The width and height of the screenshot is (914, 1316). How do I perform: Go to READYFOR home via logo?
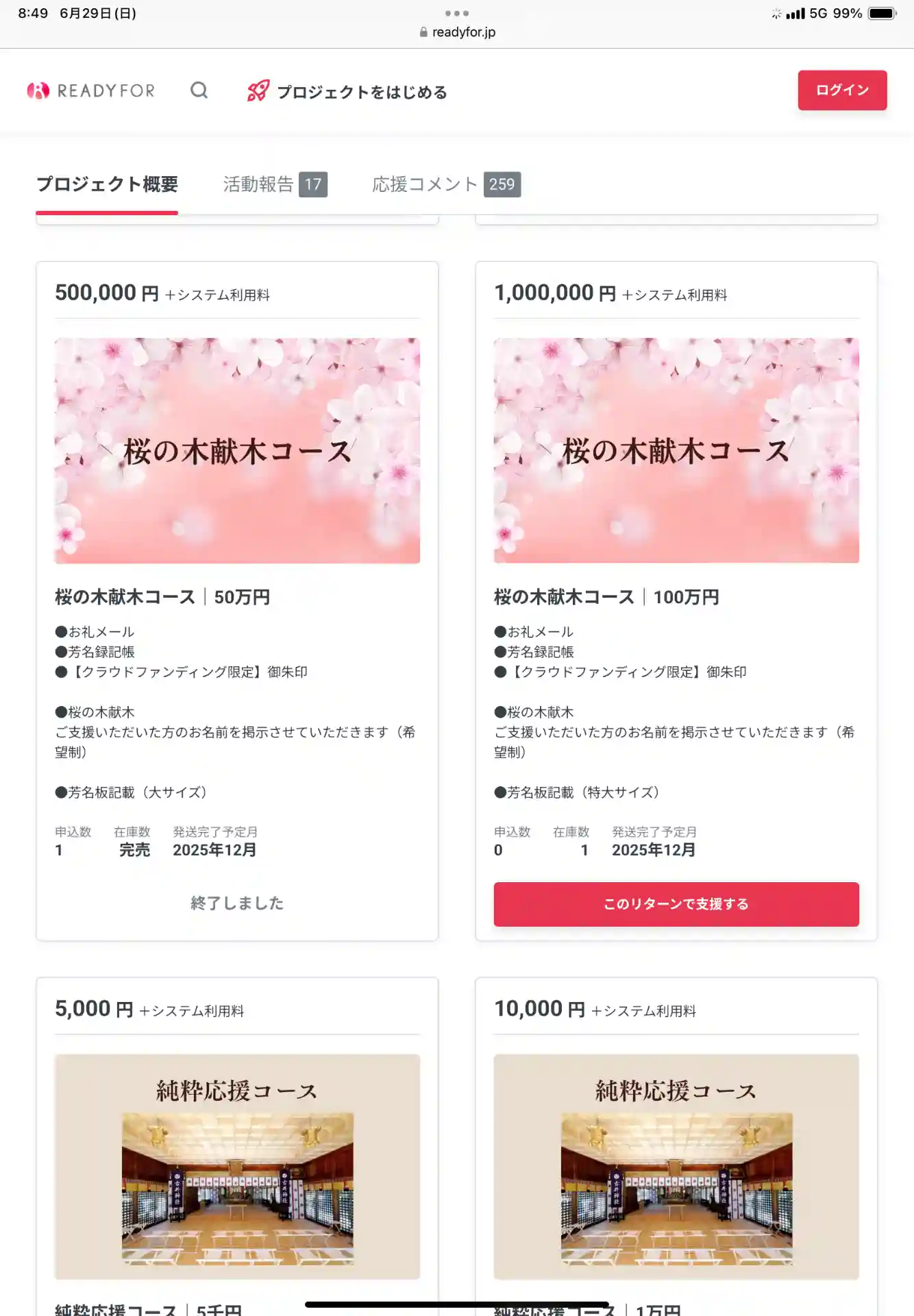pos(91,90)
